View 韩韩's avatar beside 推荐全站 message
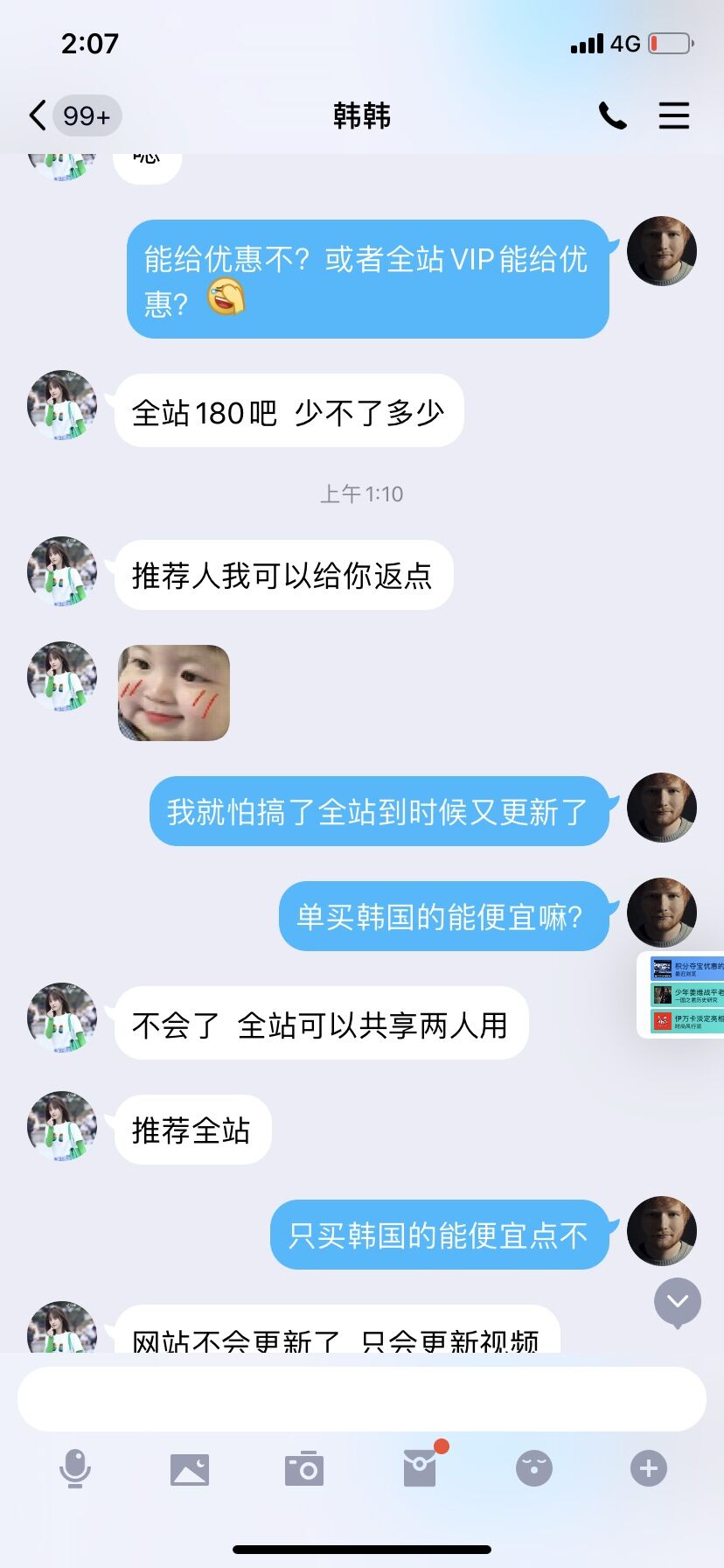724x1568 pixels. (62, 1126)
